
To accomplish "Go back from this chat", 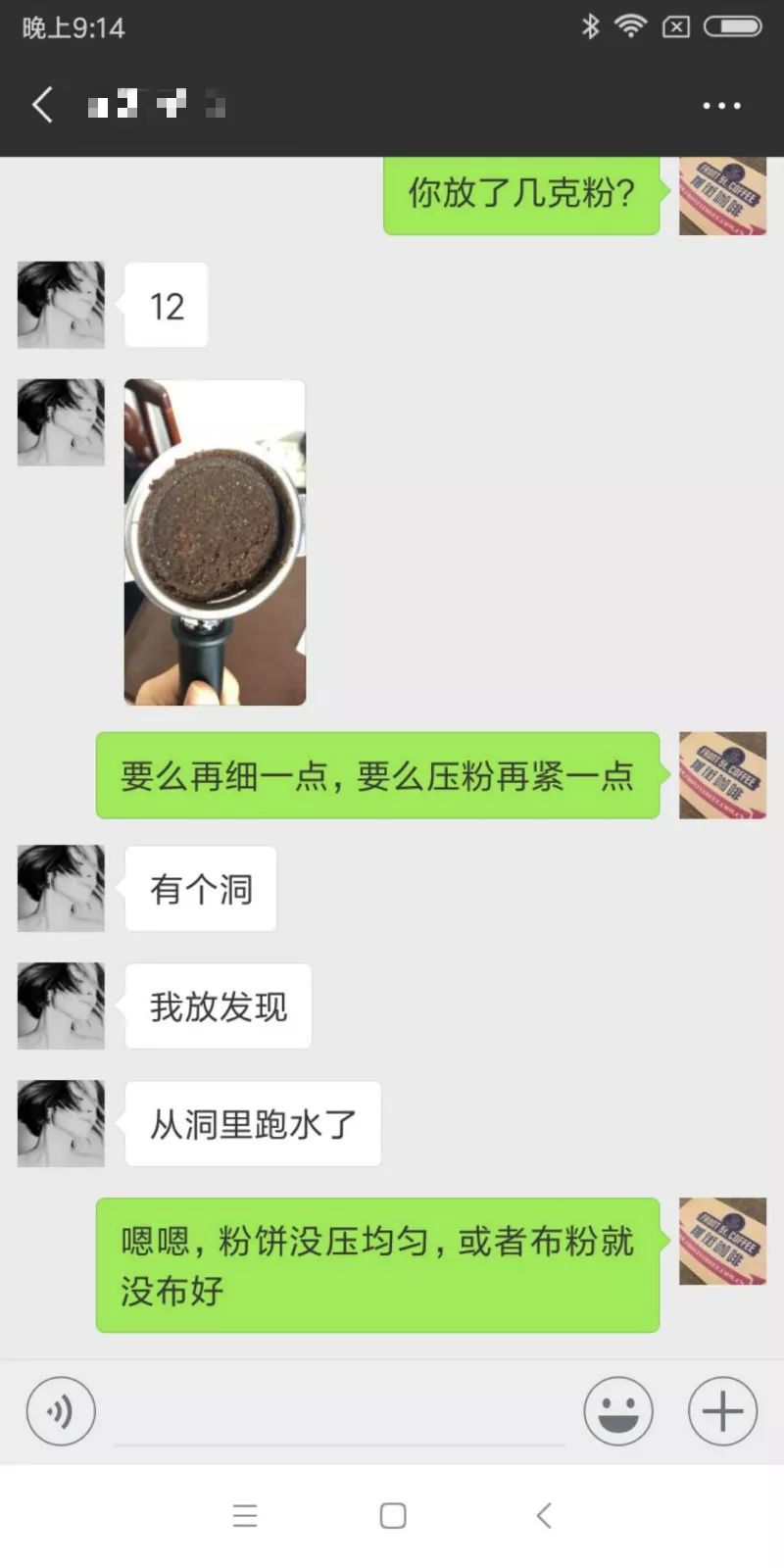I will pos(41,105).
